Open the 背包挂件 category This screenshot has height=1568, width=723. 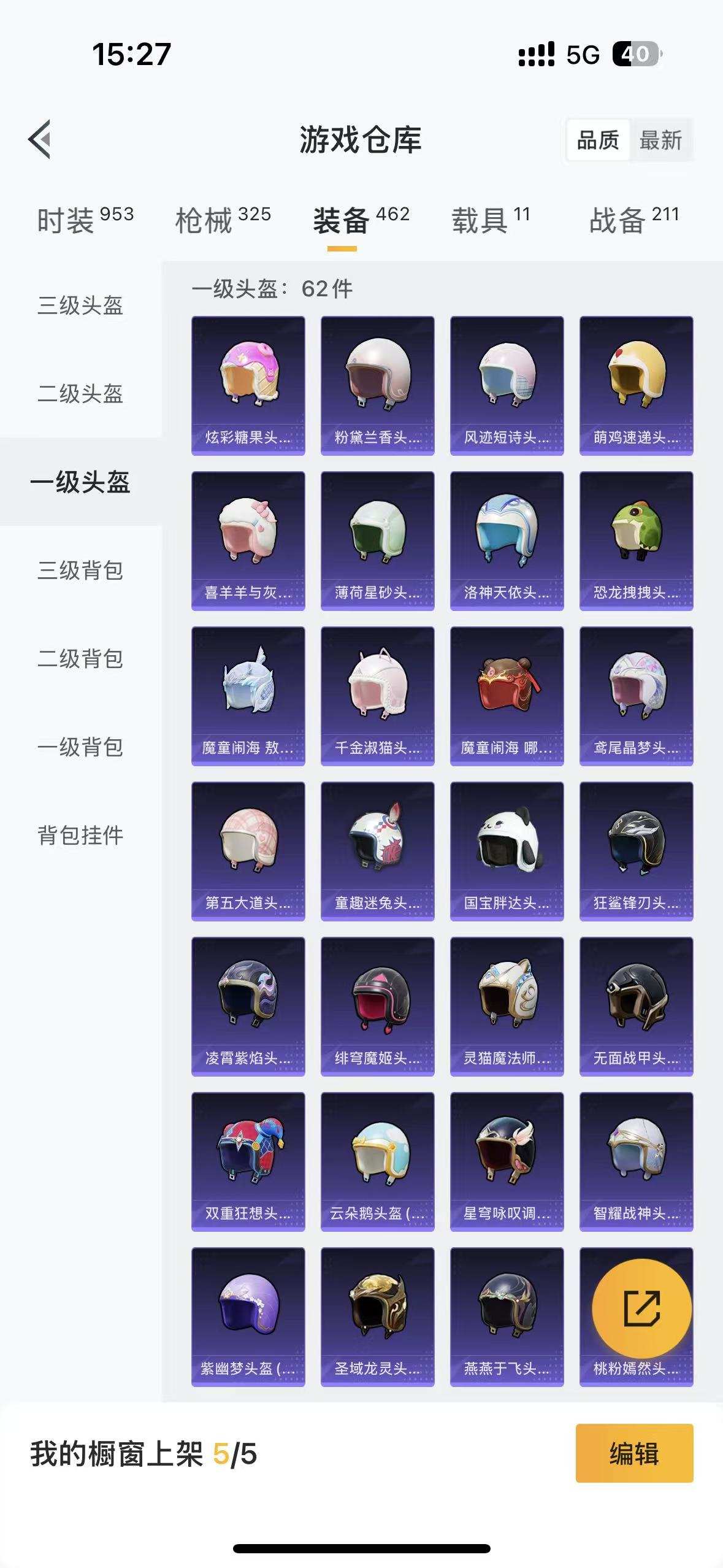[x=80, y=836]
